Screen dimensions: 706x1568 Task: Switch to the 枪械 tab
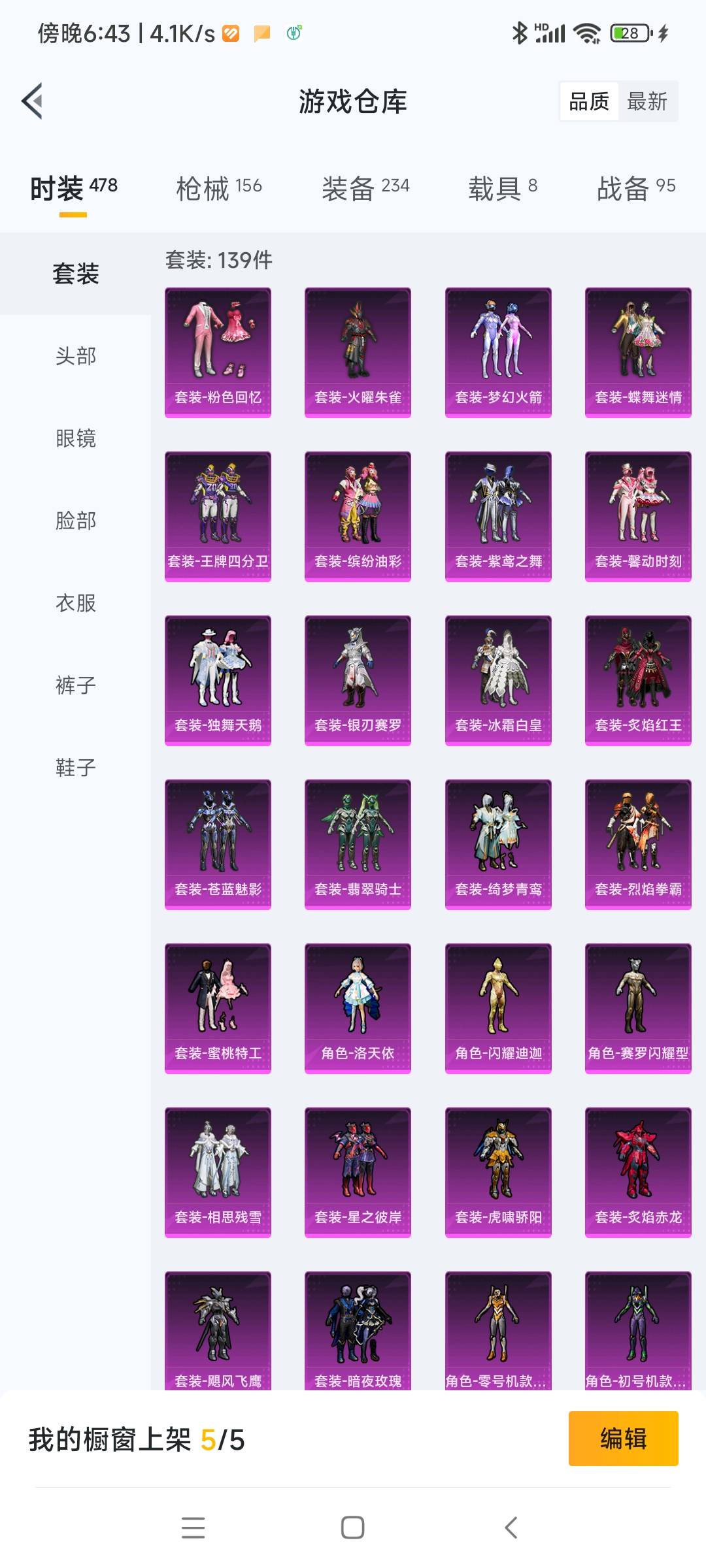[x=219, y=188]
